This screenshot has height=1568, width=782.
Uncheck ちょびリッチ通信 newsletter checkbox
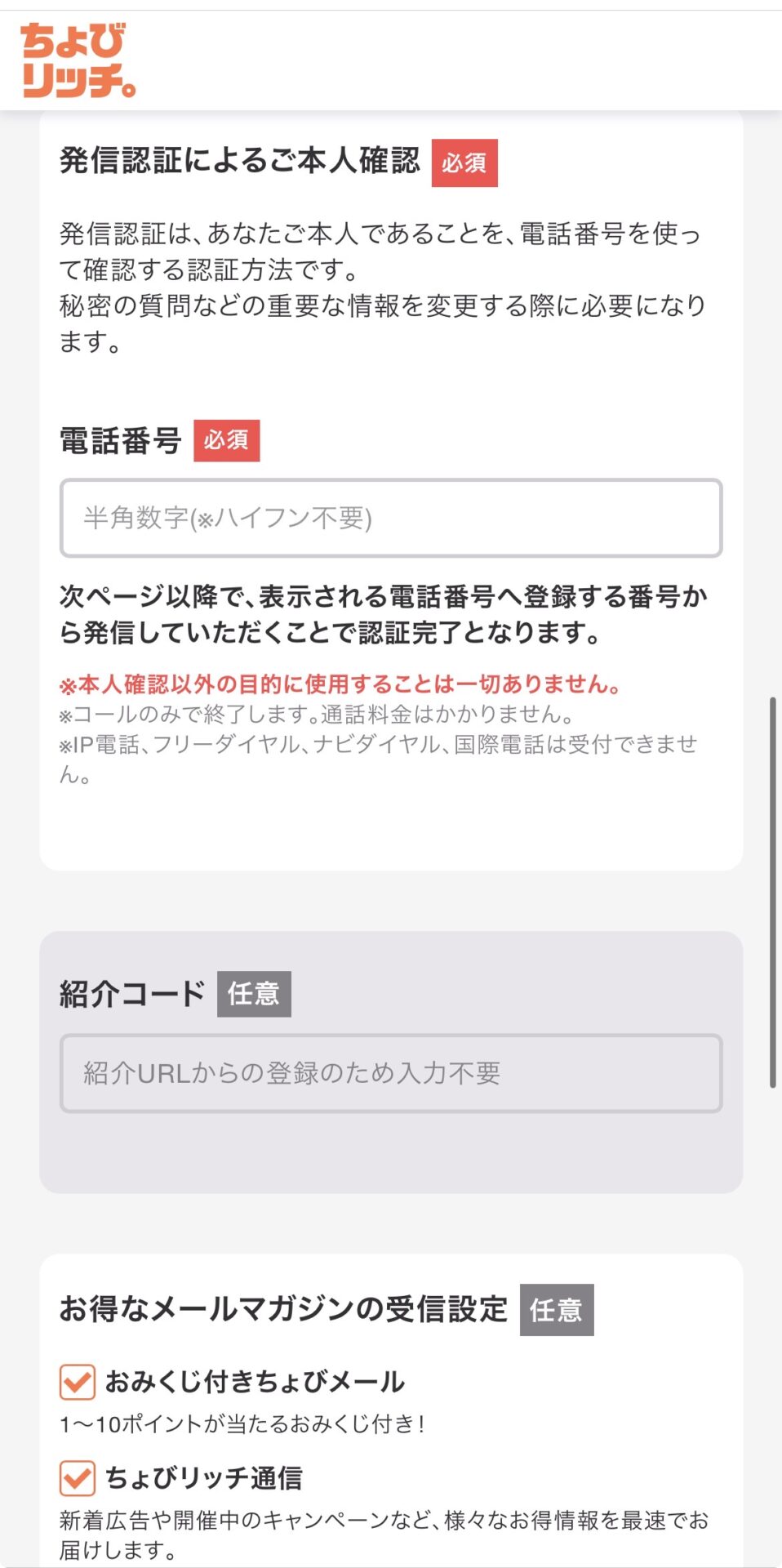pyautogui.click(x=78, y=1478)
